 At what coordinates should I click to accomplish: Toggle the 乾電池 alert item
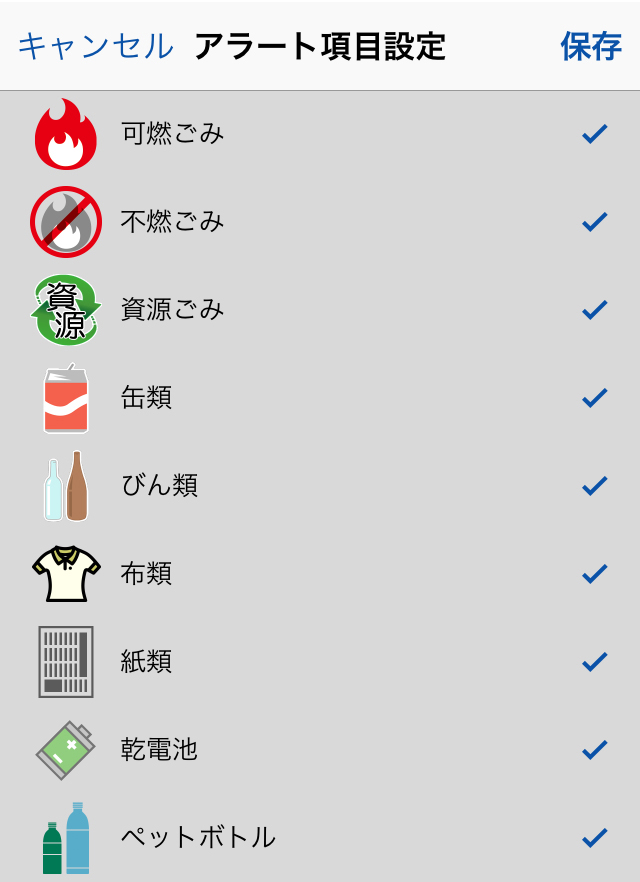595,750
